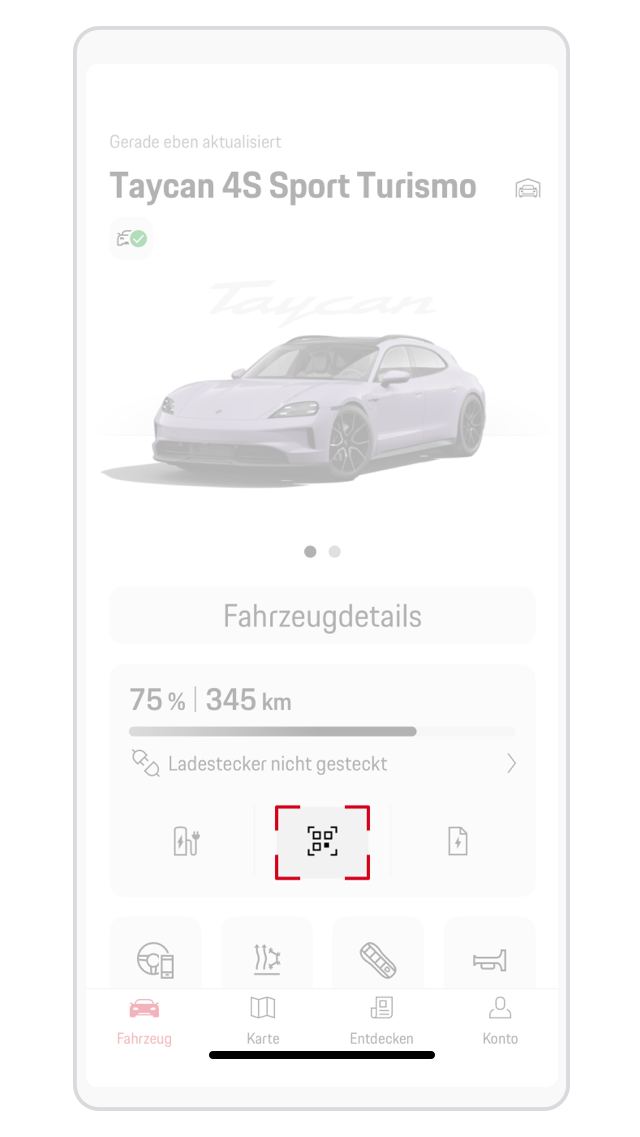The height and width of the screenshot is (1137, 640).
Task: Open the QR code scanner
Action: click(322, 842)
